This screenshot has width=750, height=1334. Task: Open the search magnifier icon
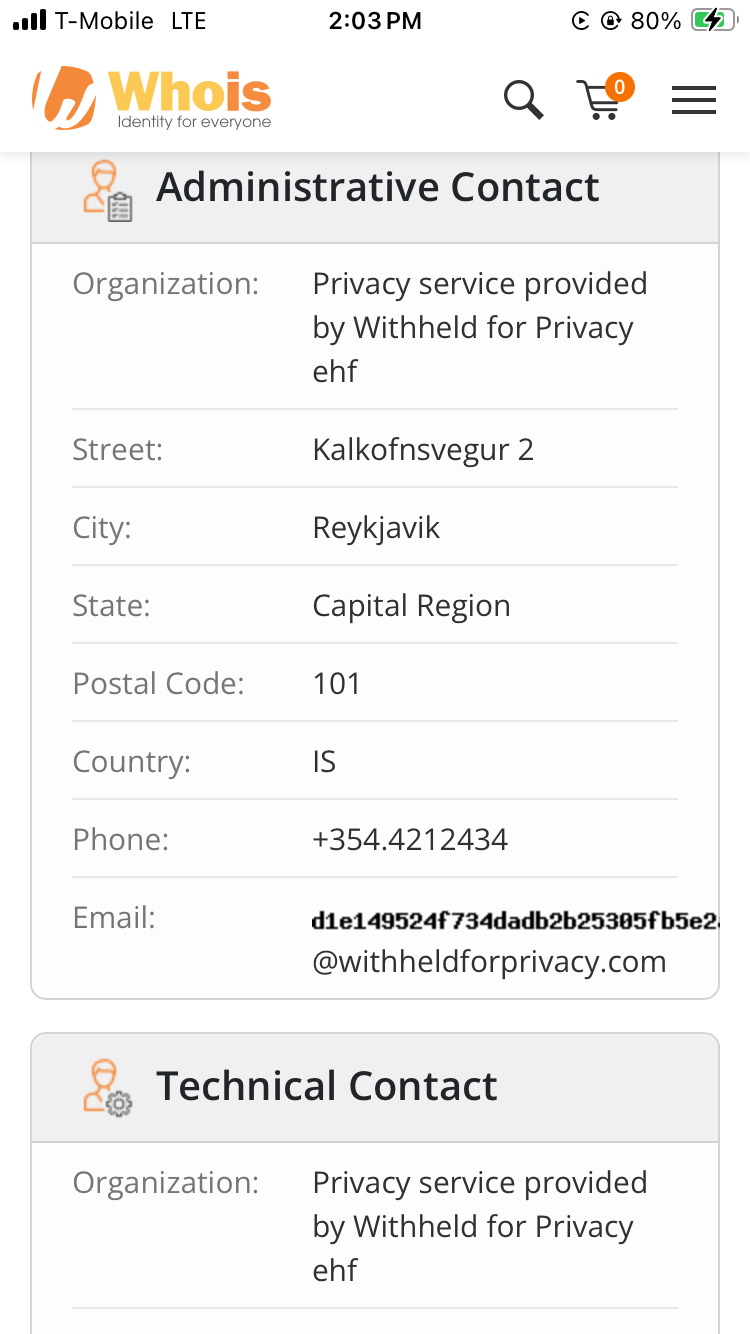523,100
